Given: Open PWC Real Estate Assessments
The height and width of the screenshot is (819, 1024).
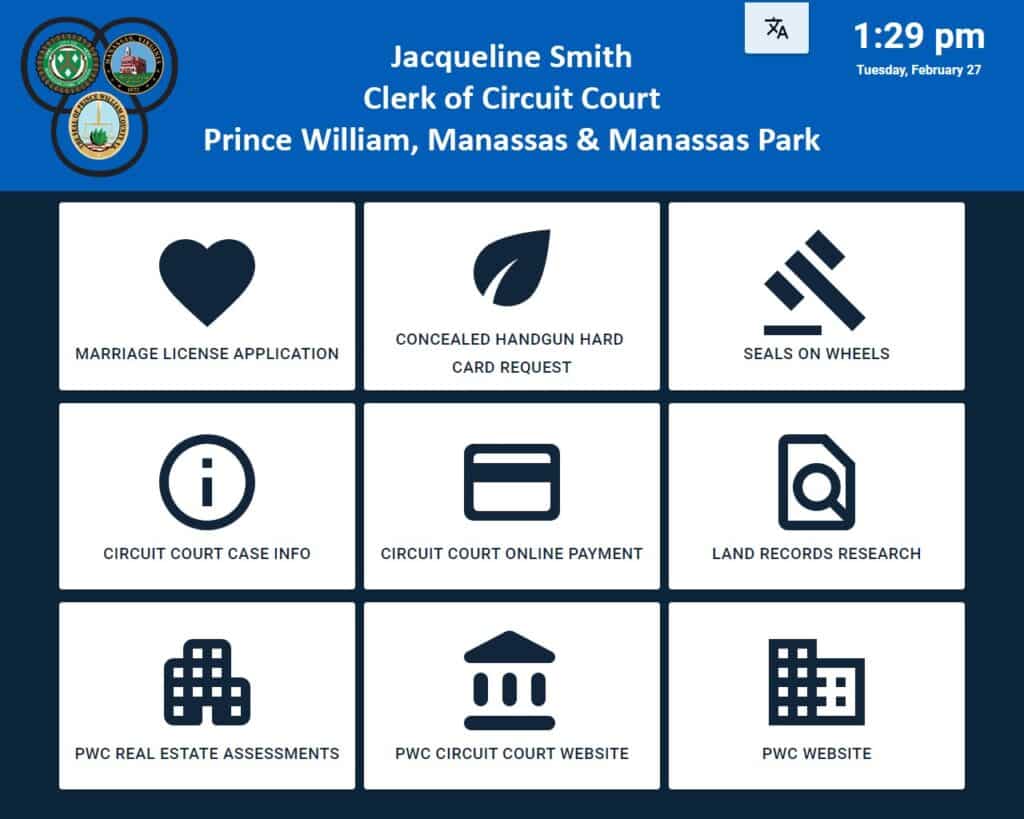Looking at the screenshot, I should pos(207,695).
